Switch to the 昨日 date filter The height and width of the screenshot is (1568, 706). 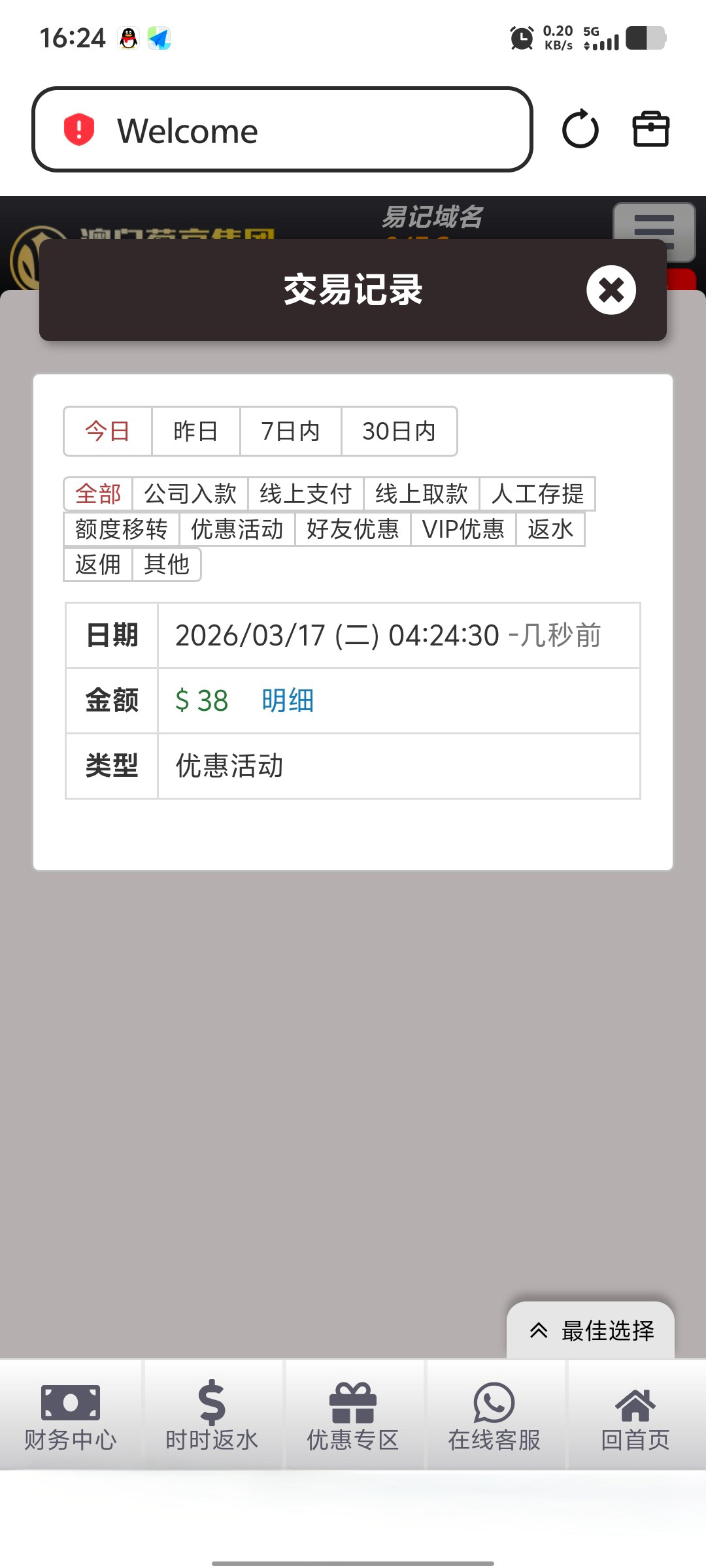pyautogui.click(x=195, y=431)
